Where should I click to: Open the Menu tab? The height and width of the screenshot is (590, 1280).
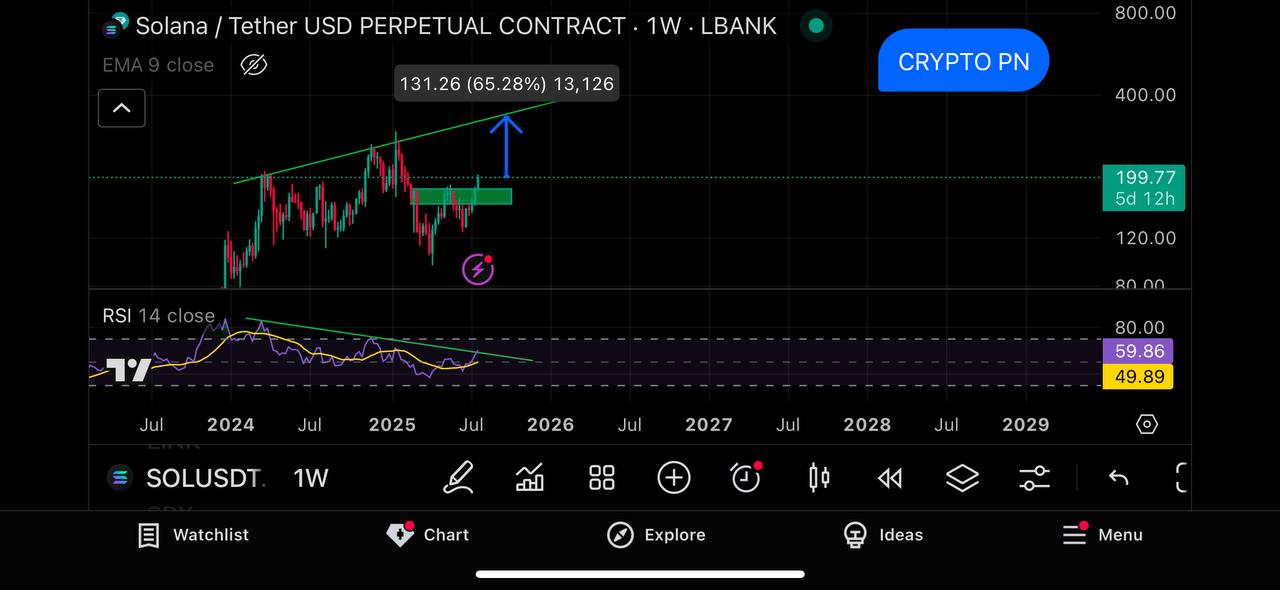point(1102,535)
